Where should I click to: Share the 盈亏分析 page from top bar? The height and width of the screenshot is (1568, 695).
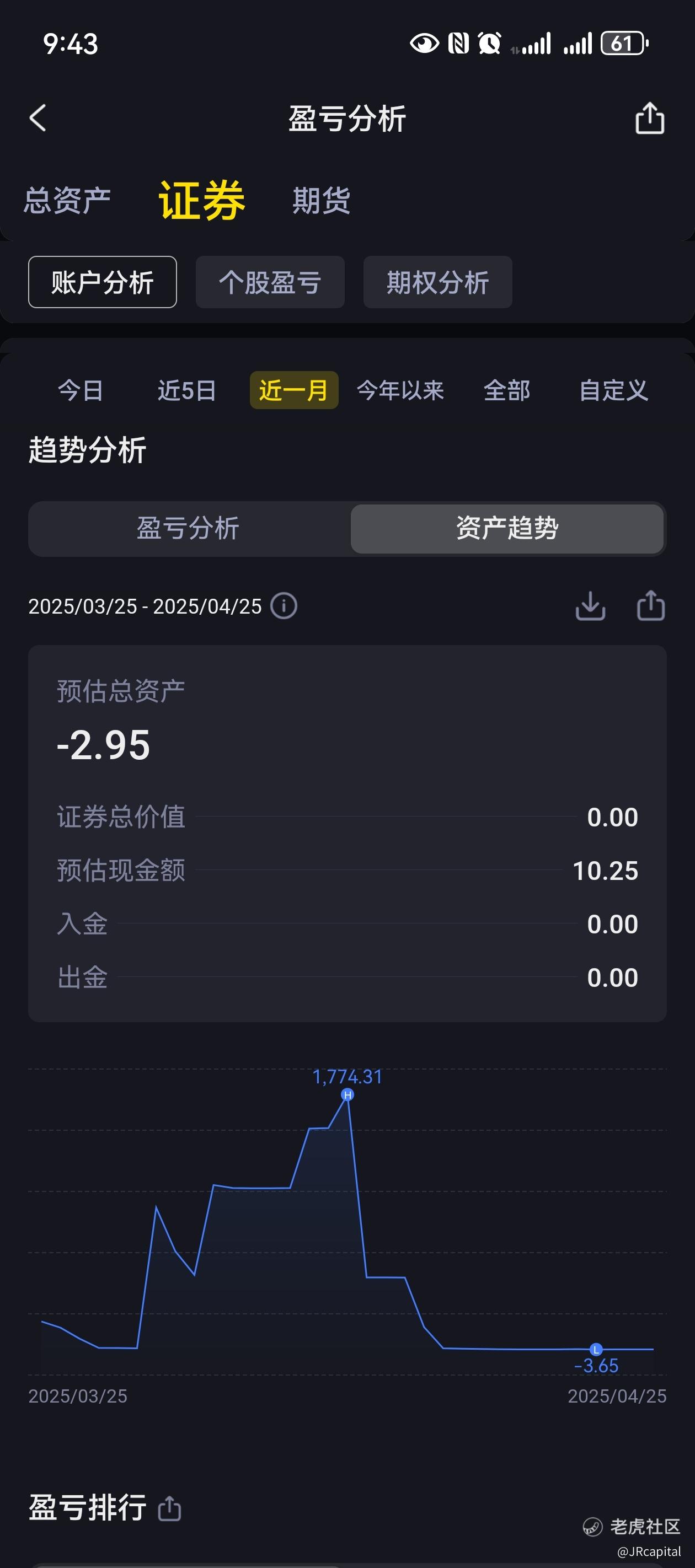pos(649,118)
